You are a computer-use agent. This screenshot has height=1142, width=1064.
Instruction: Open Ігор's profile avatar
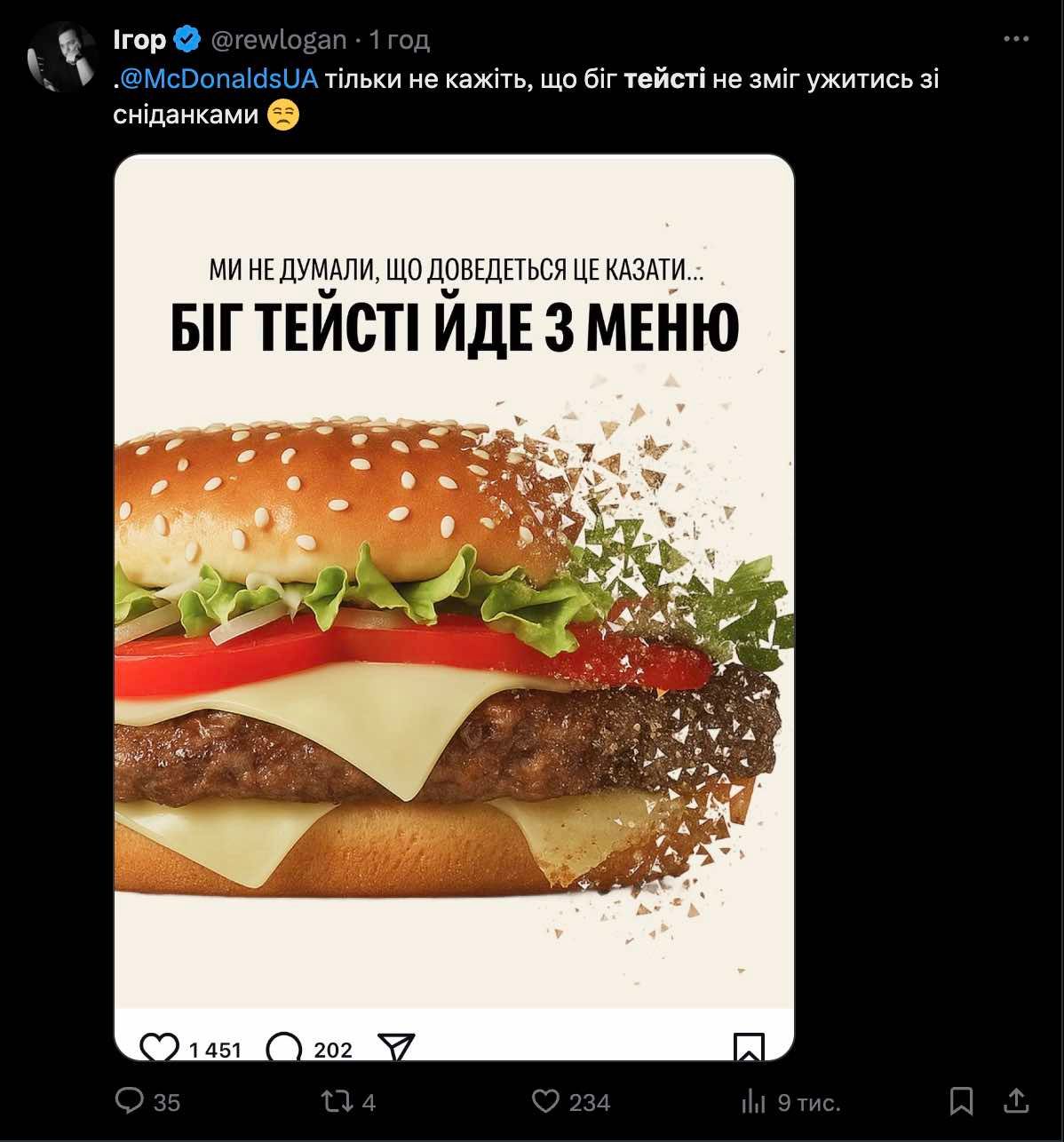point(63,56)
